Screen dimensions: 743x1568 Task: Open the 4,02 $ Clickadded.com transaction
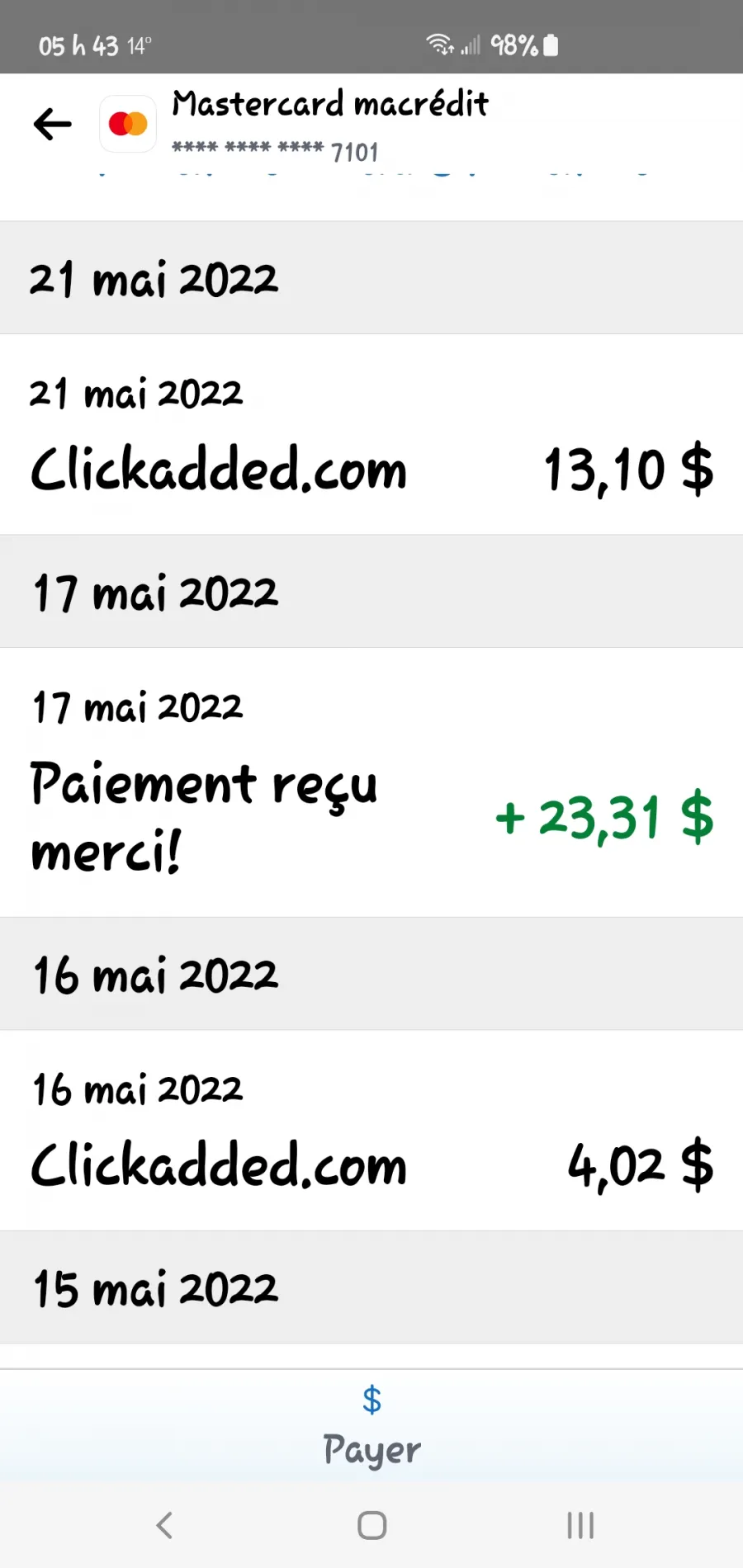pos(371,1131)
